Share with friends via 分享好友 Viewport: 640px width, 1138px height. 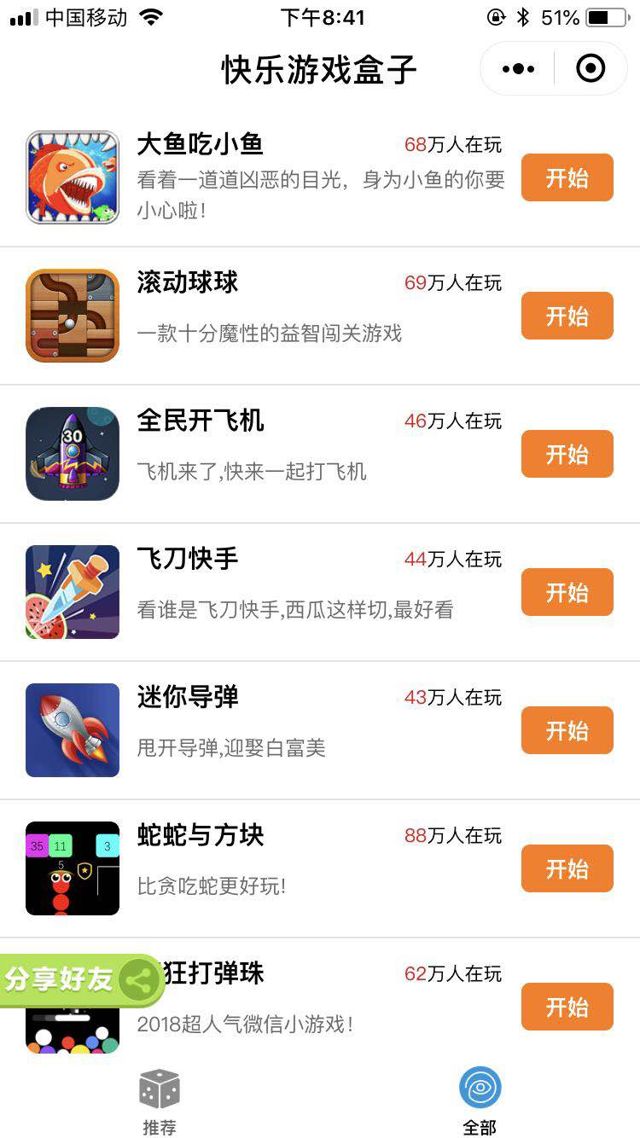pos(80,980)
